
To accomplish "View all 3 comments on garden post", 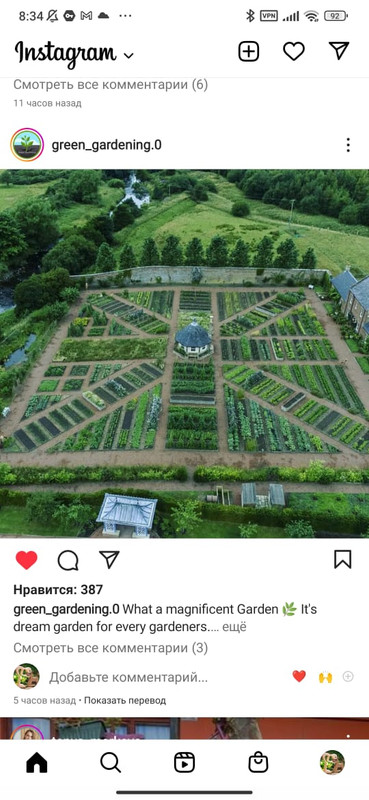I will [x=111, y=648].
